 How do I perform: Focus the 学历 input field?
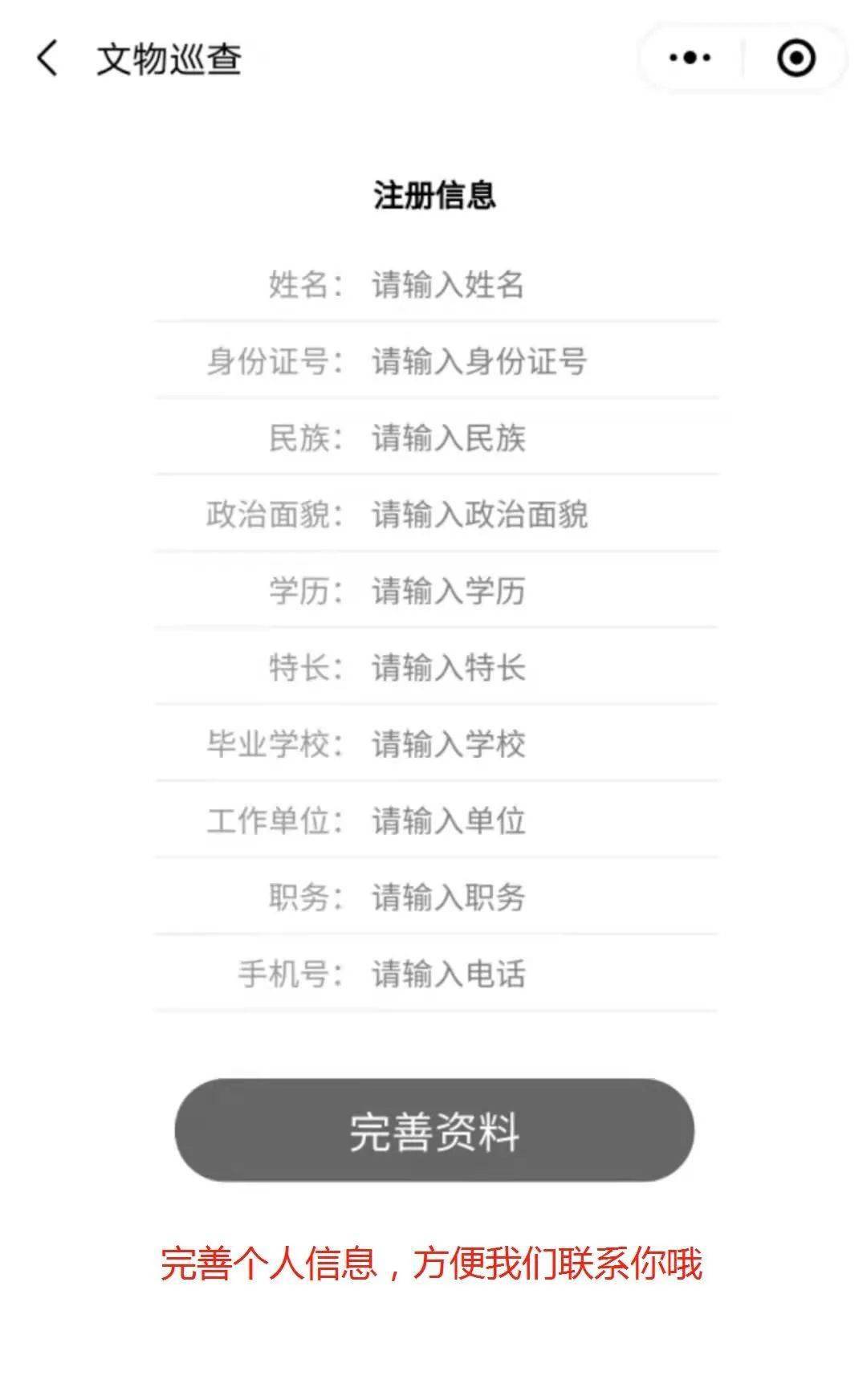point(543,592)
